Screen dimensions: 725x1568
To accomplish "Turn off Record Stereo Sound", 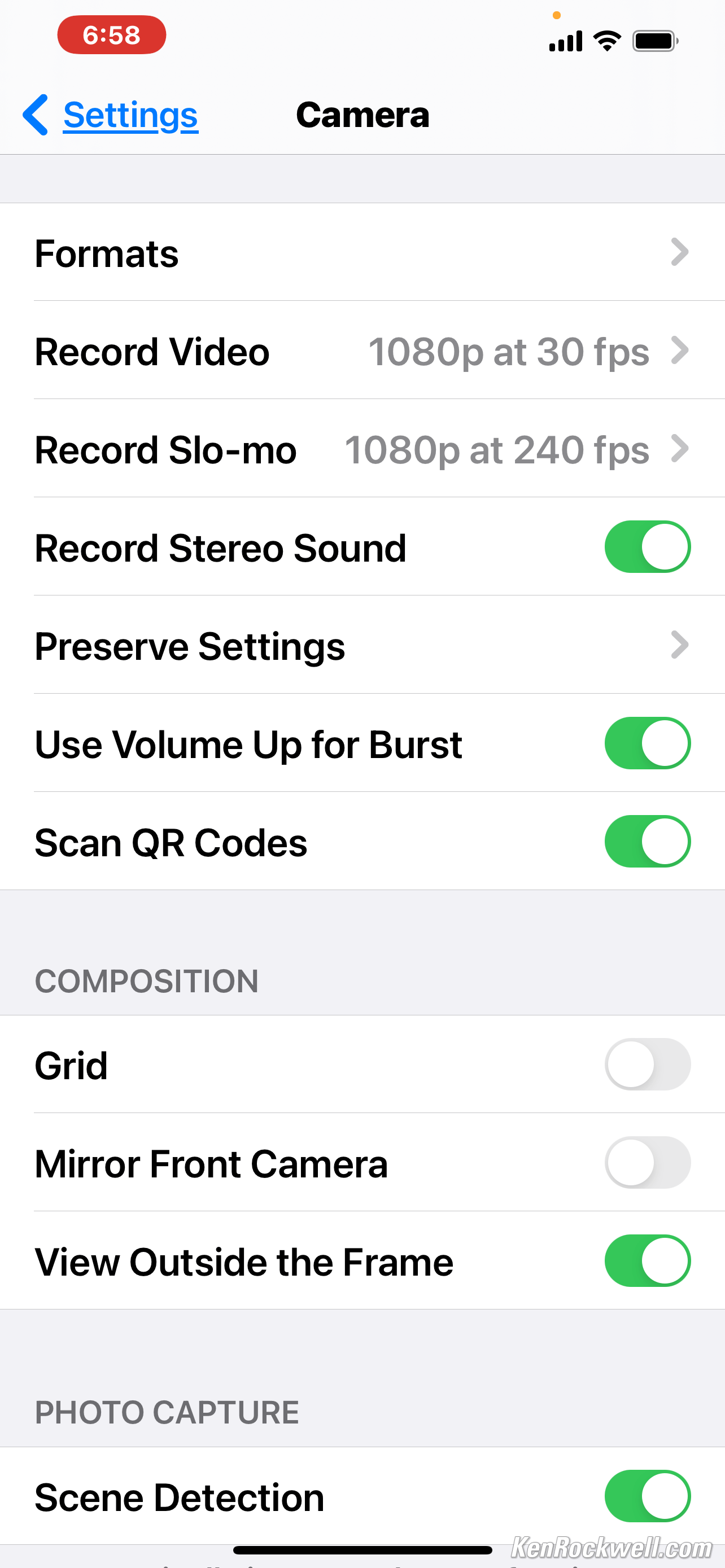I will [x=647, y=547].
